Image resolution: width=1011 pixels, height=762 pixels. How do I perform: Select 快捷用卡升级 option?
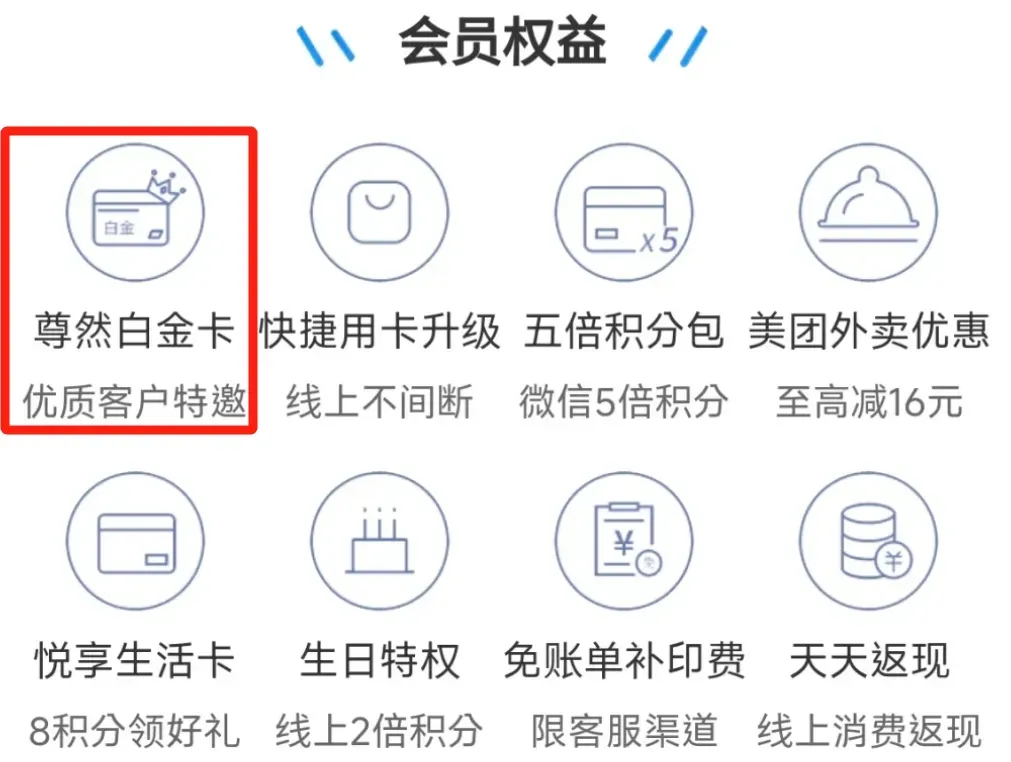pyautogui.click(x=379, y=212)
